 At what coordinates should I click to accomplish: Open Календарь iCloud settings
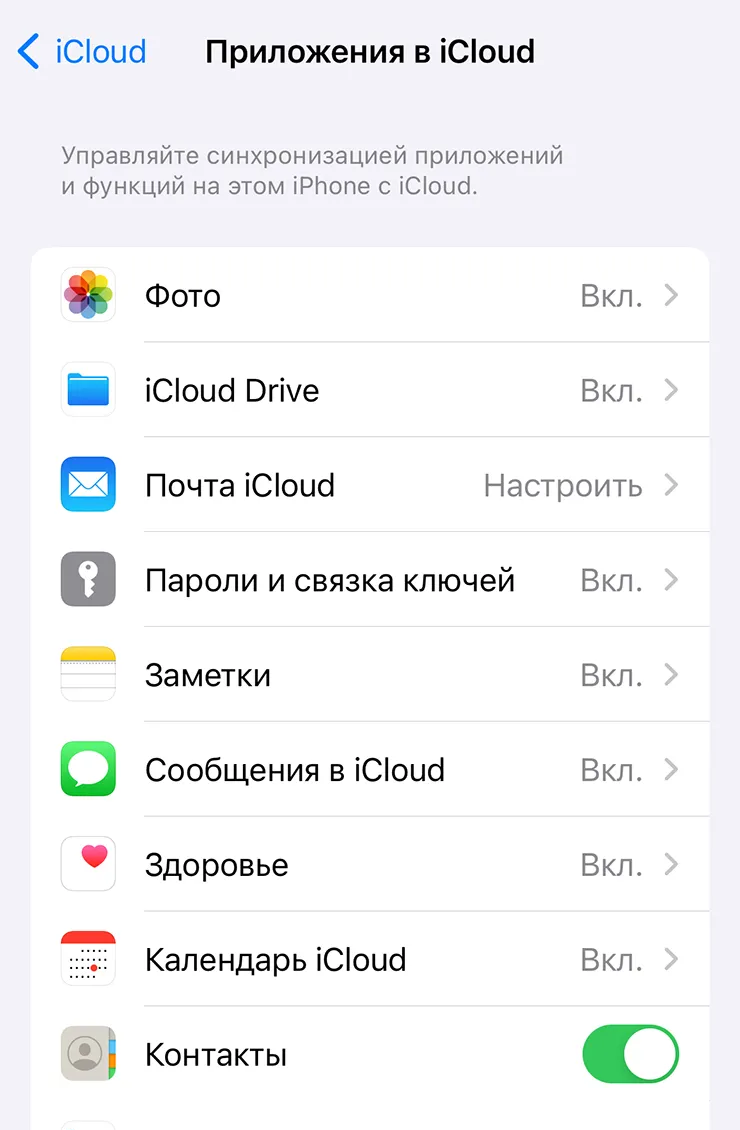[x=370, y=960]
